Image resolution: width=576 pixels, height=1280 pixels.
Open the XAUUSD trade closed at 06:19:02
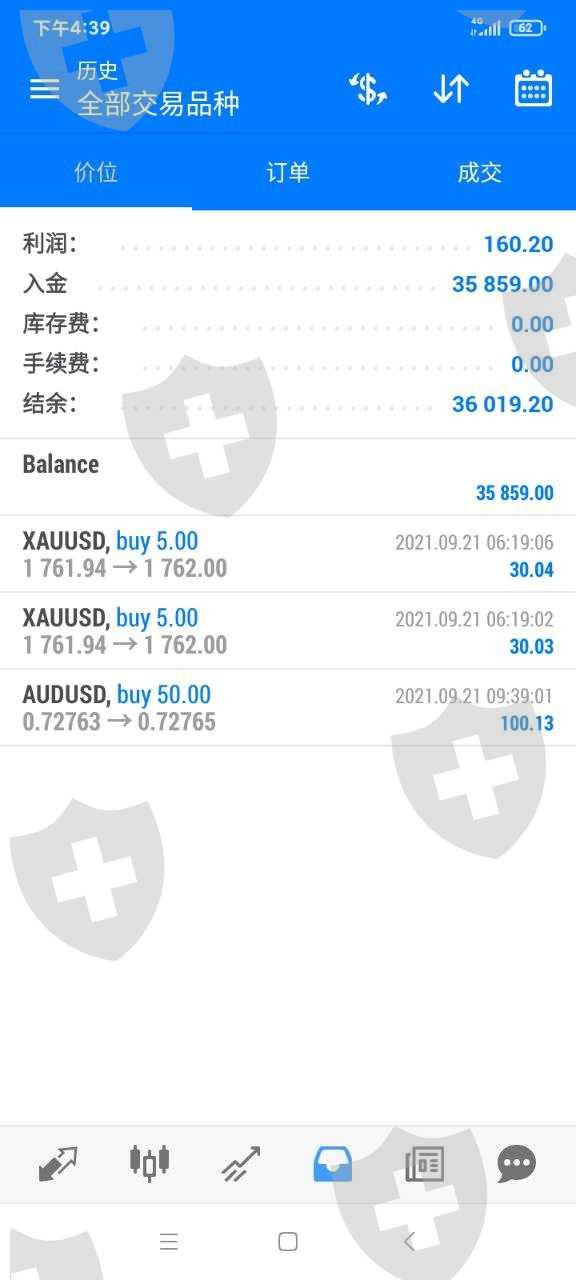pyautogui.click(x=288, y=631)
